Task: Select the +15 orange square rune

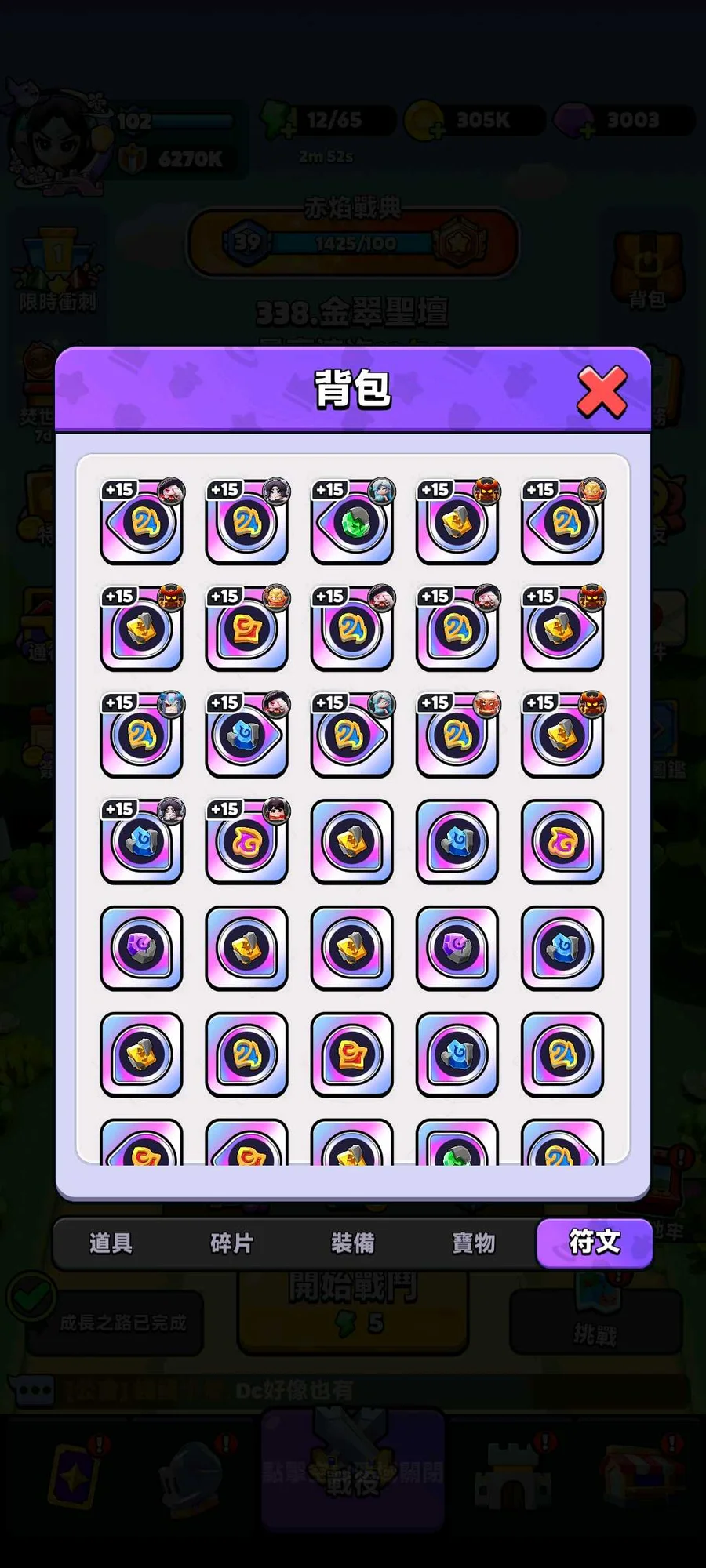Action: (247, 629)
